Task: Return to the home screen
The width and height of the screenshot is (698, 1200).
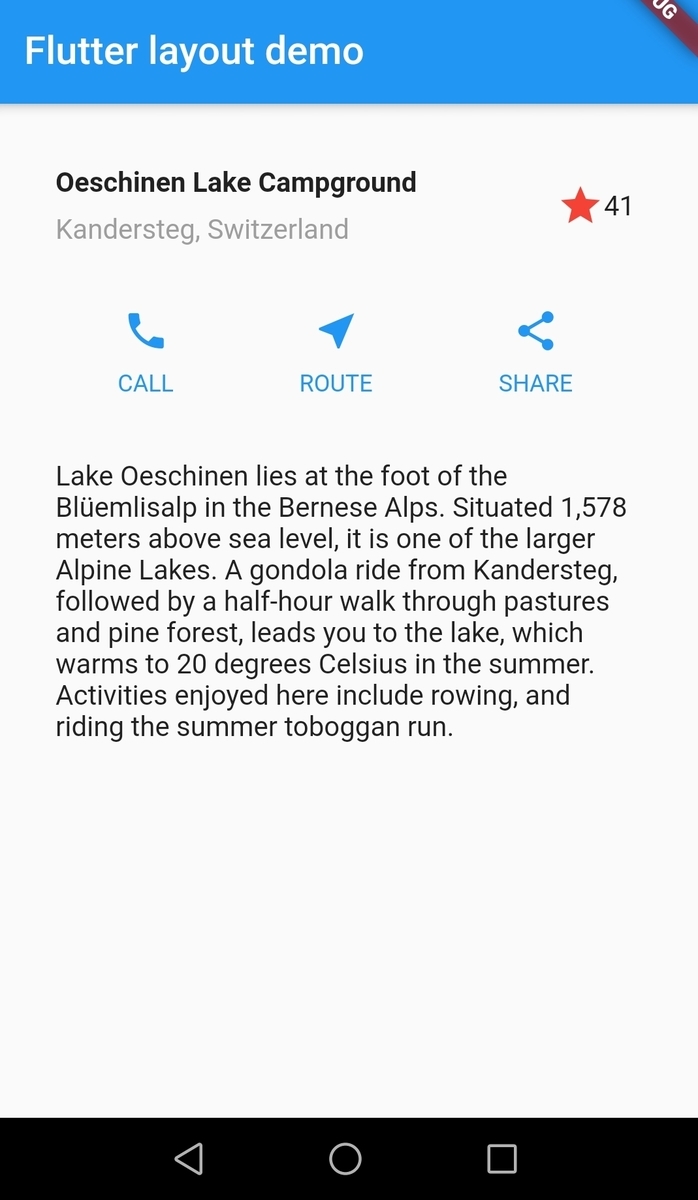Action: coord(345,1158)
